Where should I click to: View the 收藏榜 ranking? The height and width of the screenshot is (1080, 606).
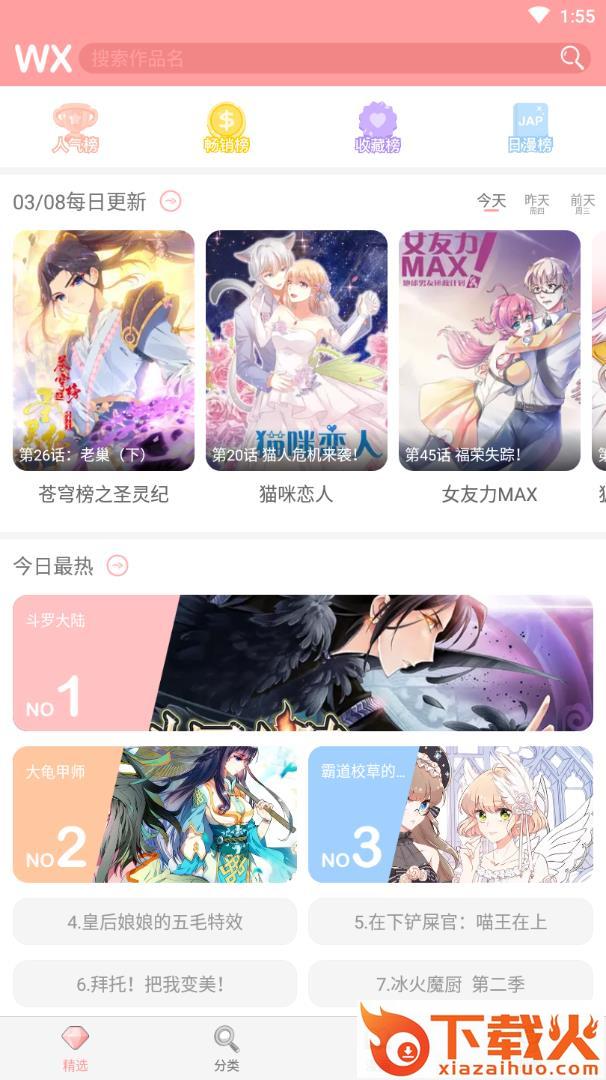tap(378, 128)
